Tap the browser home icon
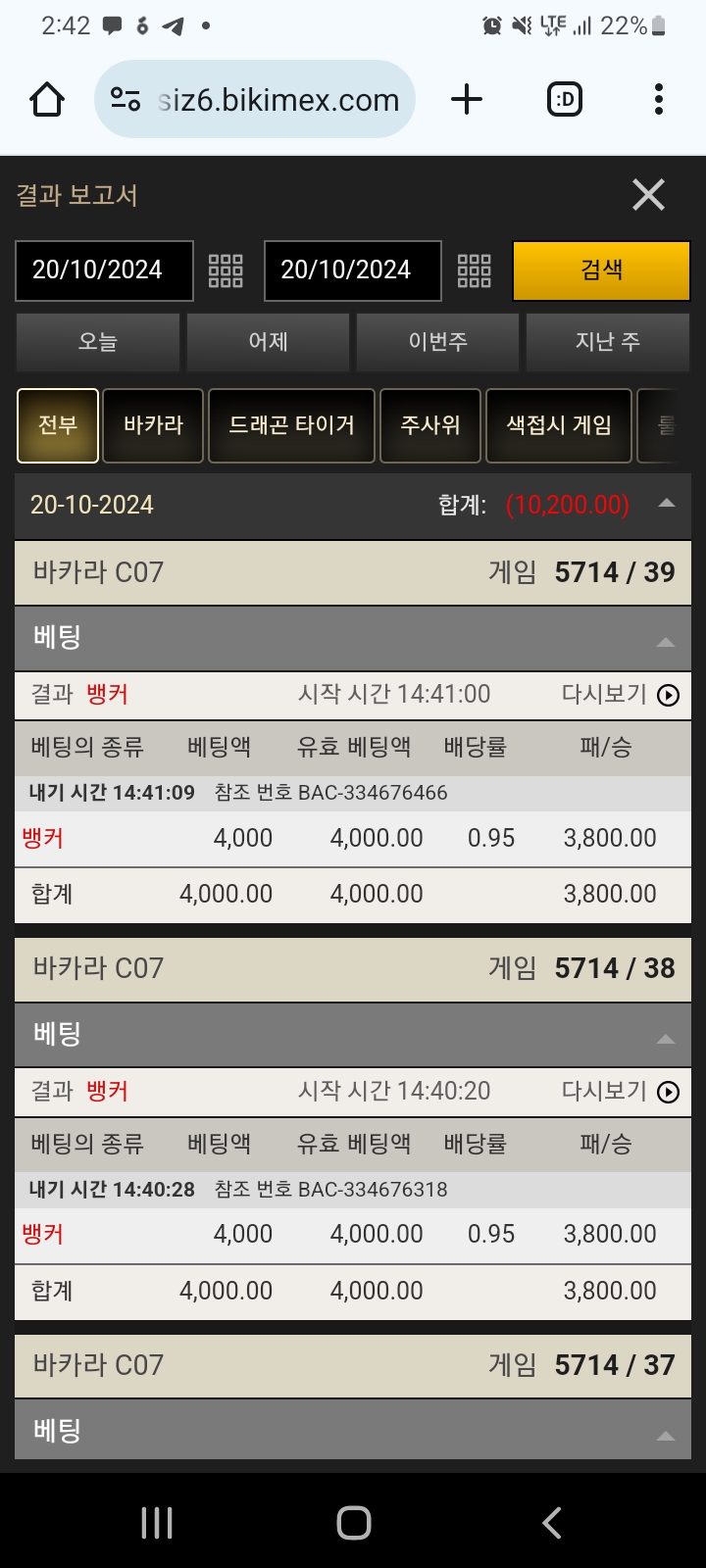The image size is (706, 1568). tap(47, 100)
